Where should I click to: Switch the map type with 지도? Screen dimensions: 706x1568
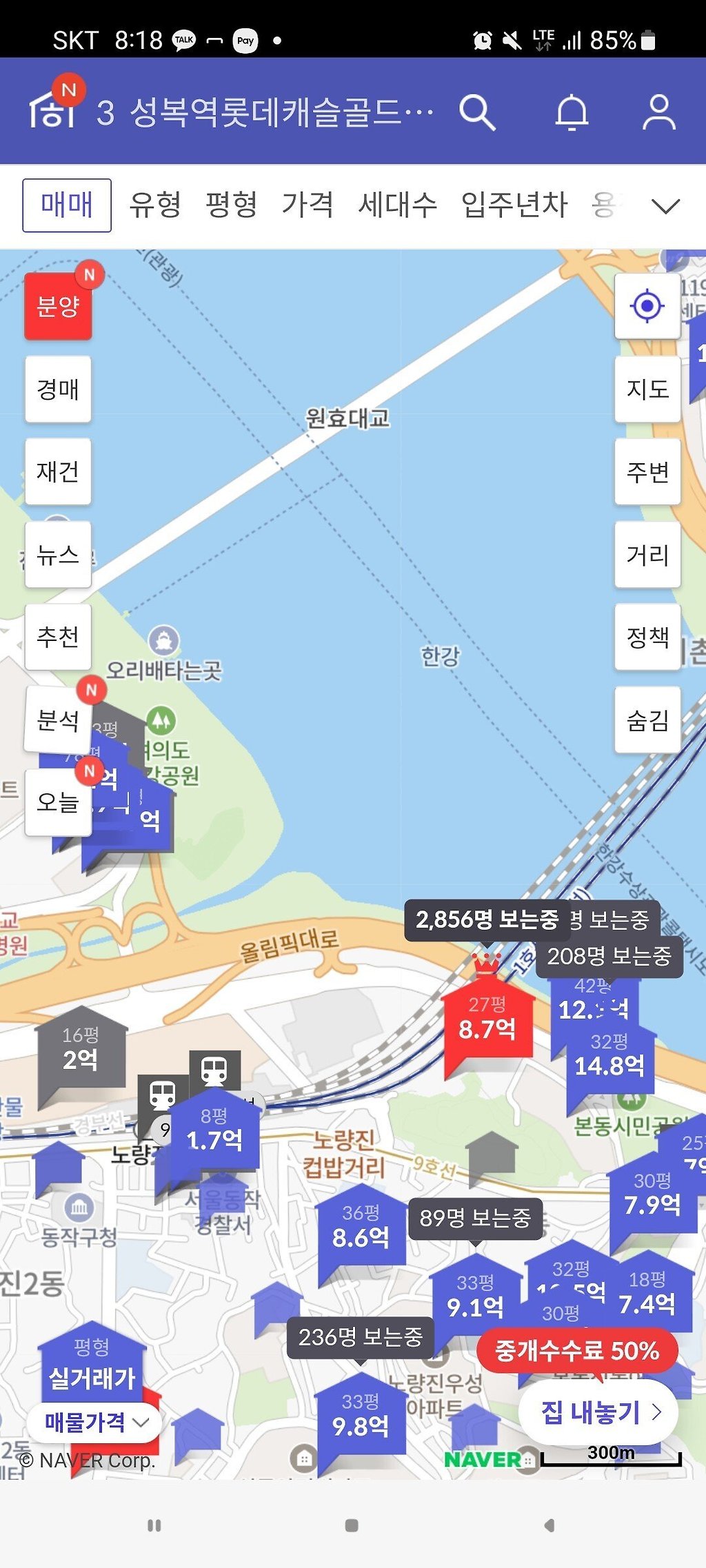pyautogui.click(x=647, y=389)
